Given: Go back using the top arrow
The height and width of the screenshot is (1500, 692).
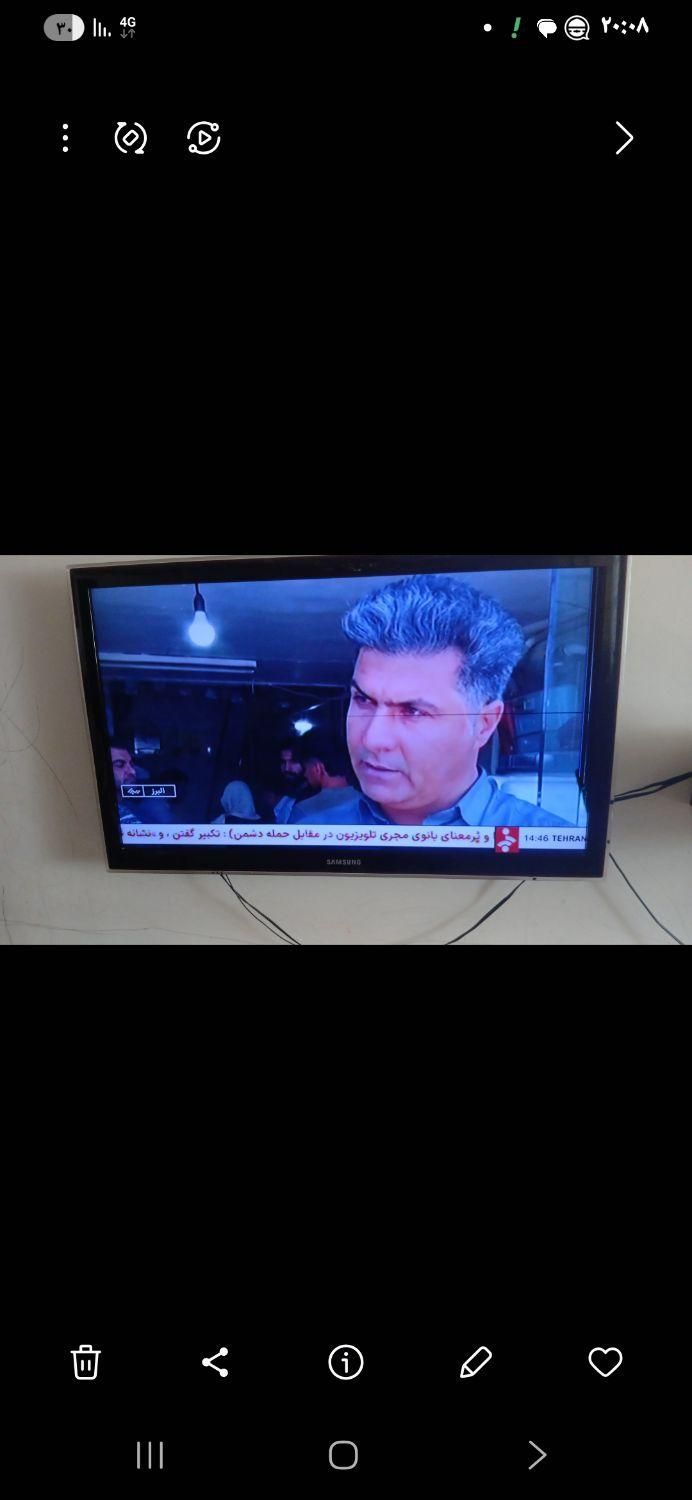Looking at the screenshot, I should pos(624,138).
